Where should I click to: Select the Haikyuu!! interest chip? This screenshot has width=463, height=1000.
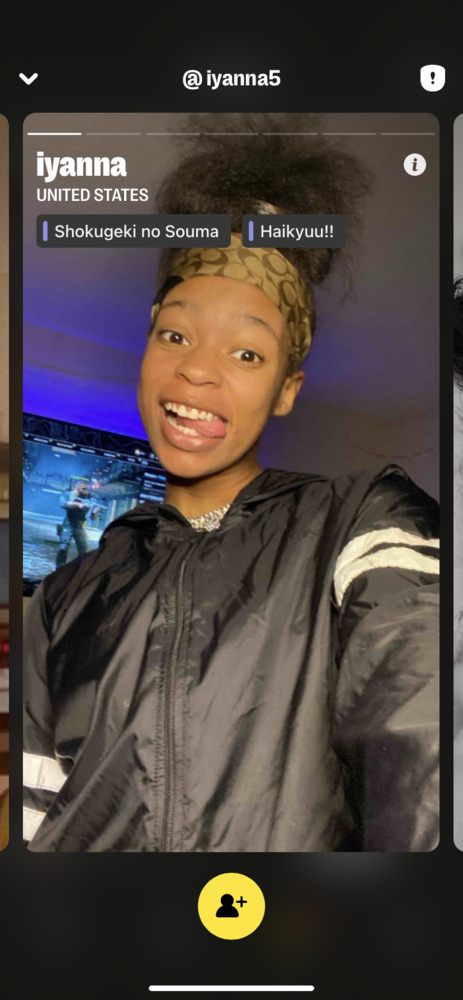pyautogui.click(x=295, y=232)
